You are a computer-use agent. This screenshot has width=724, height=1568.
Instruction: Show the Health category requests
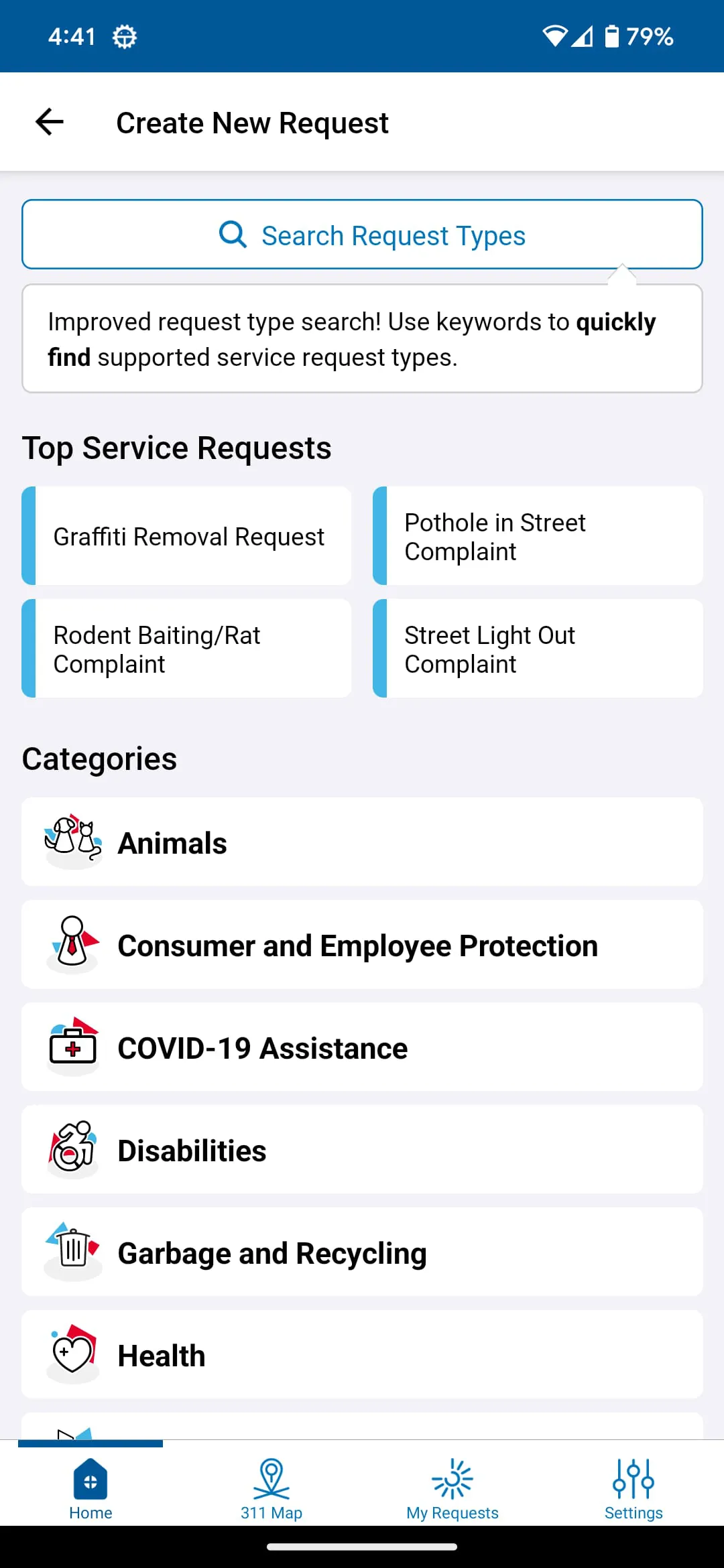362,1355
